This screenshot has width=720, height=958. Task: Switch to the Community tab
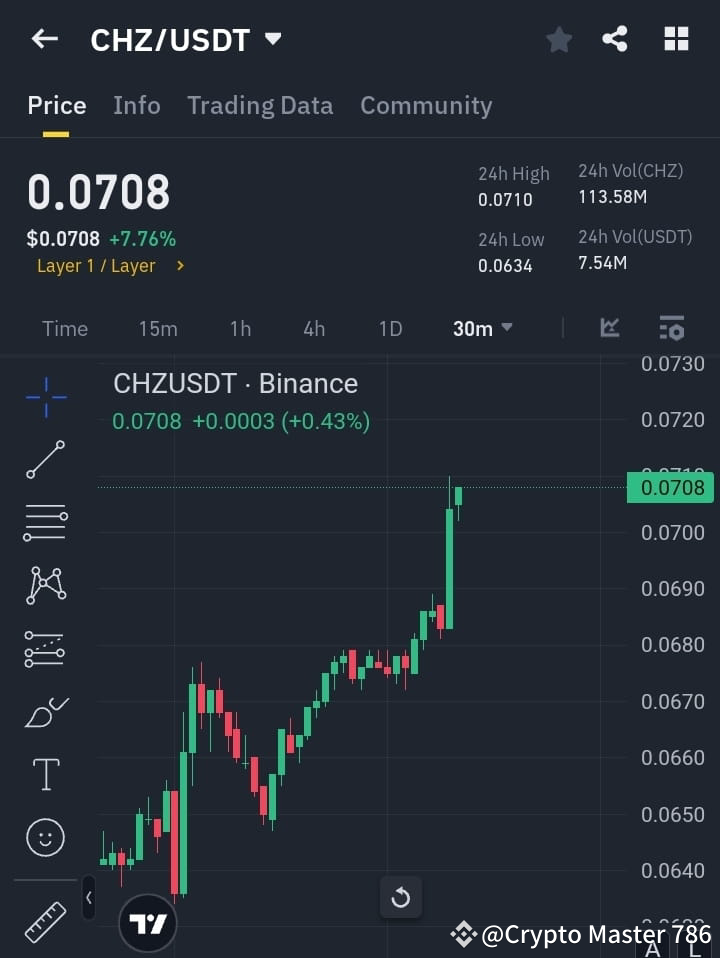click(426, 105)
